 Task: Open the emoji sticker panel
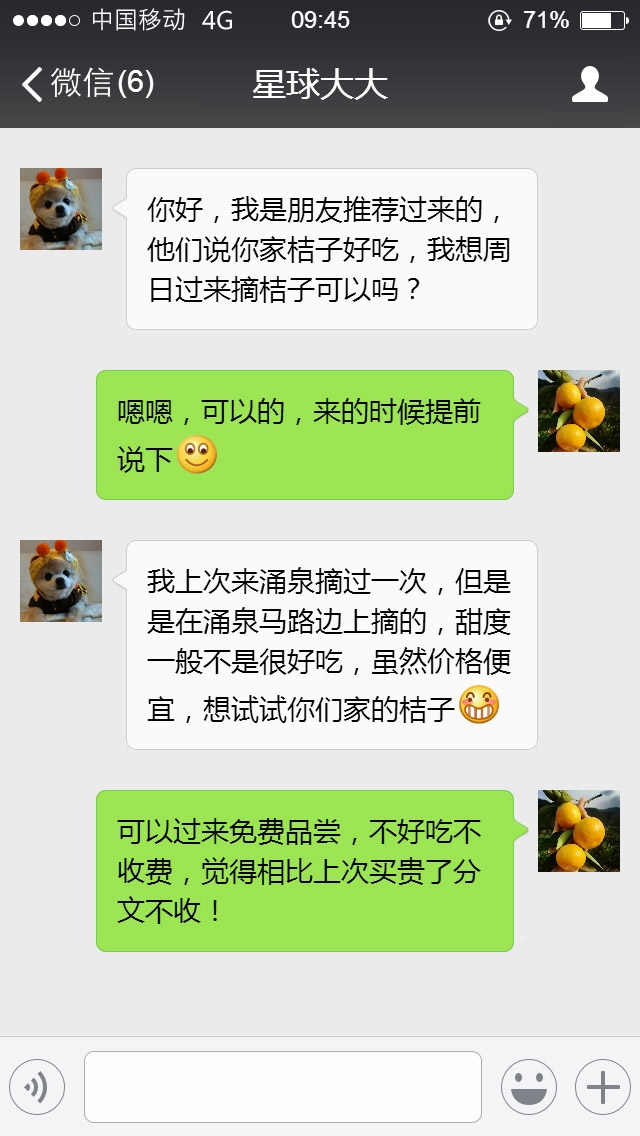click(x=528, y=1087)
